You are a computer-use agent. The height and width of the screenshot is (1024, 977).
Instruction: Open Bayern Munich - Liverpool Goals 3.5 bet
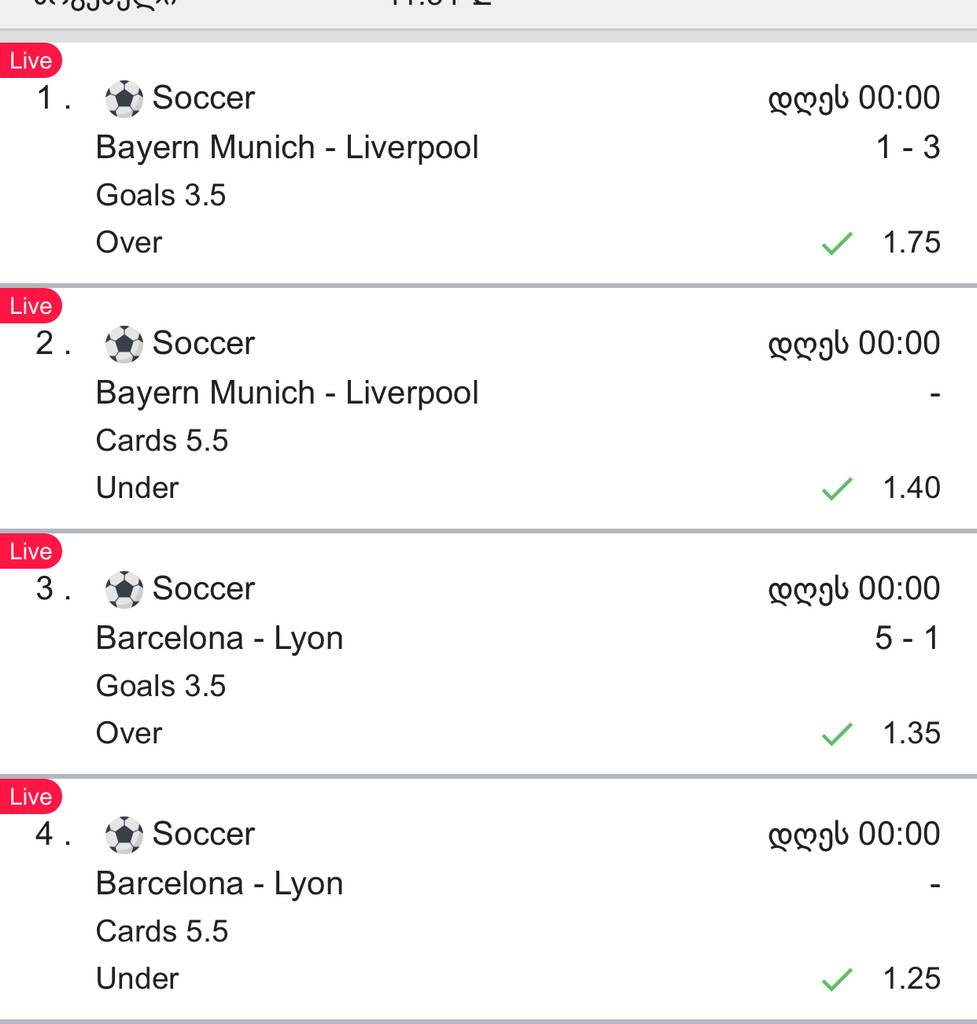click(x=287, y=148)
